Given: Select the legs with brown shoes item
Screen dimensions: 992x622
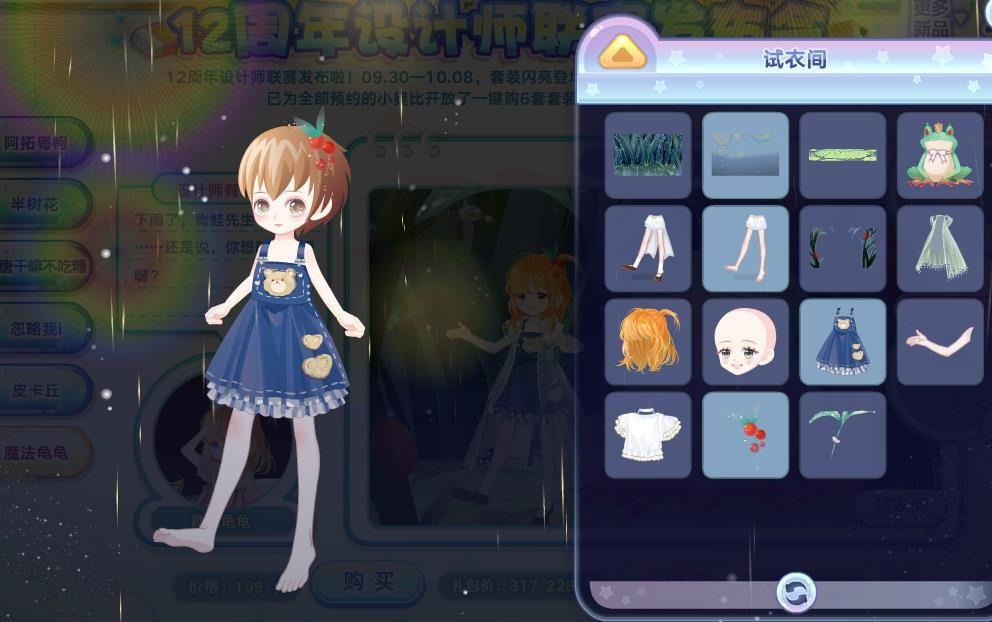Looking at the screenshot, I should tap(647, 249).
